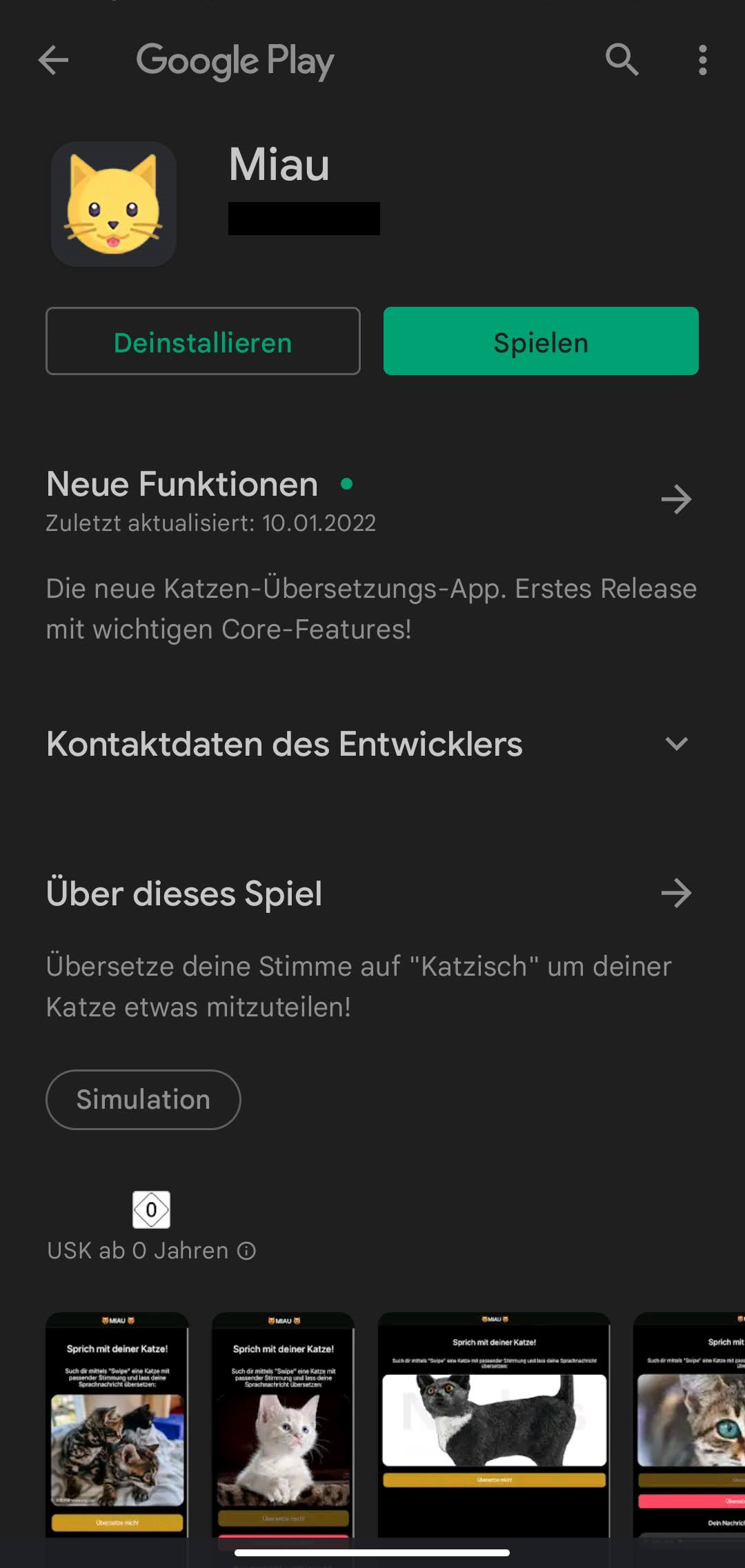Open the three-dot overflow menu
Screen dimensions: 745x1568
[702, 60]
